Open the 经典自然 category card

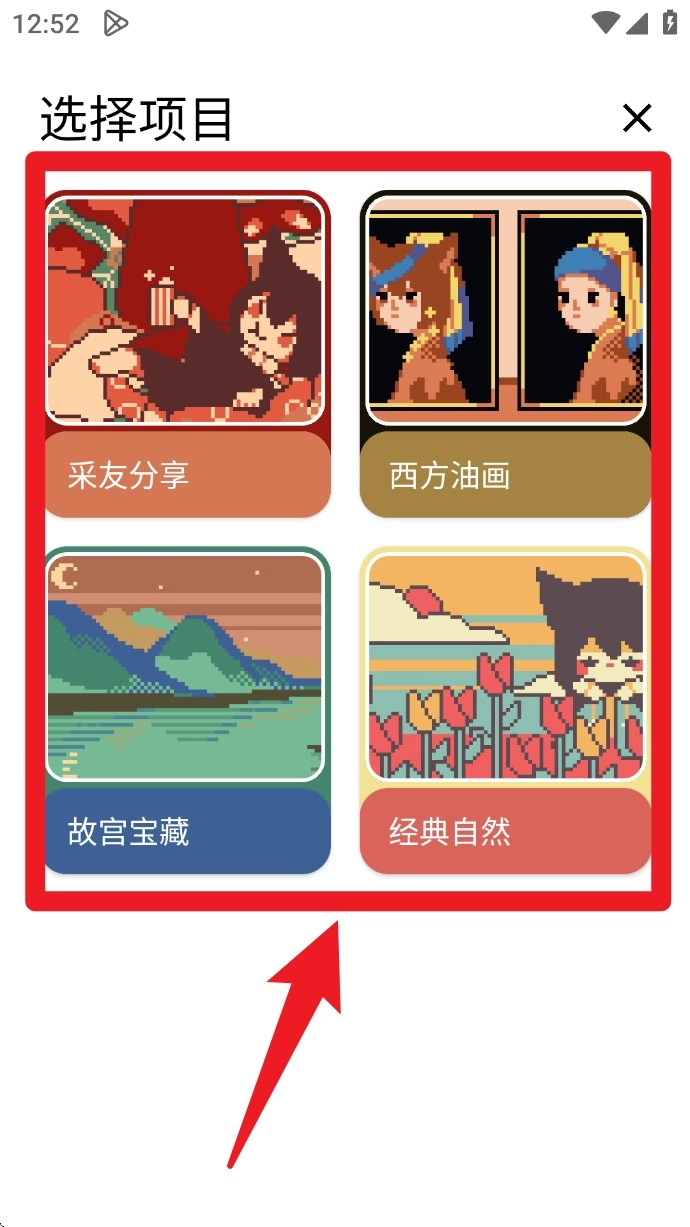[x=505, y=710]
